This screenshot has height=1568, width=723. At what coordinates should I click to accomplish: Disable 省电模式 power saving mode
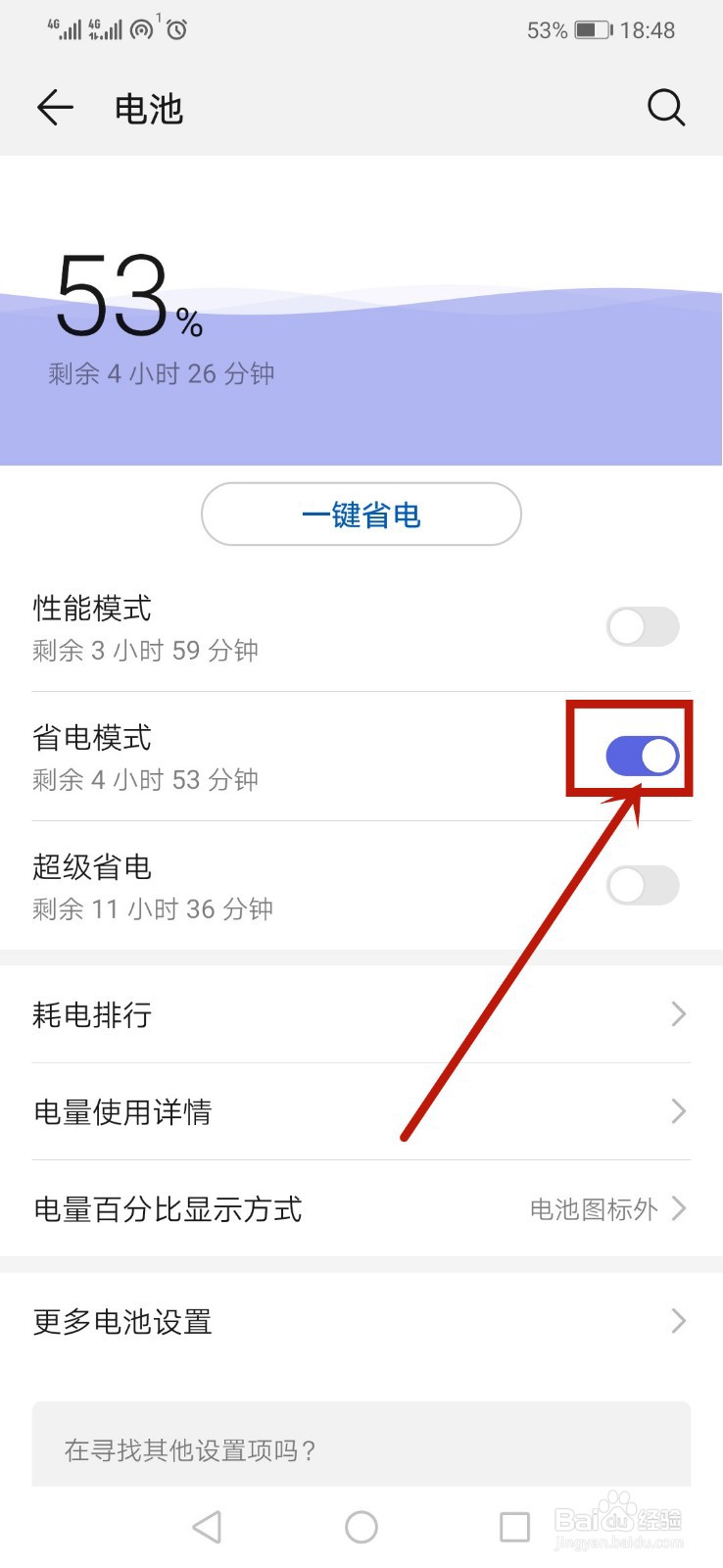[641, 755]
